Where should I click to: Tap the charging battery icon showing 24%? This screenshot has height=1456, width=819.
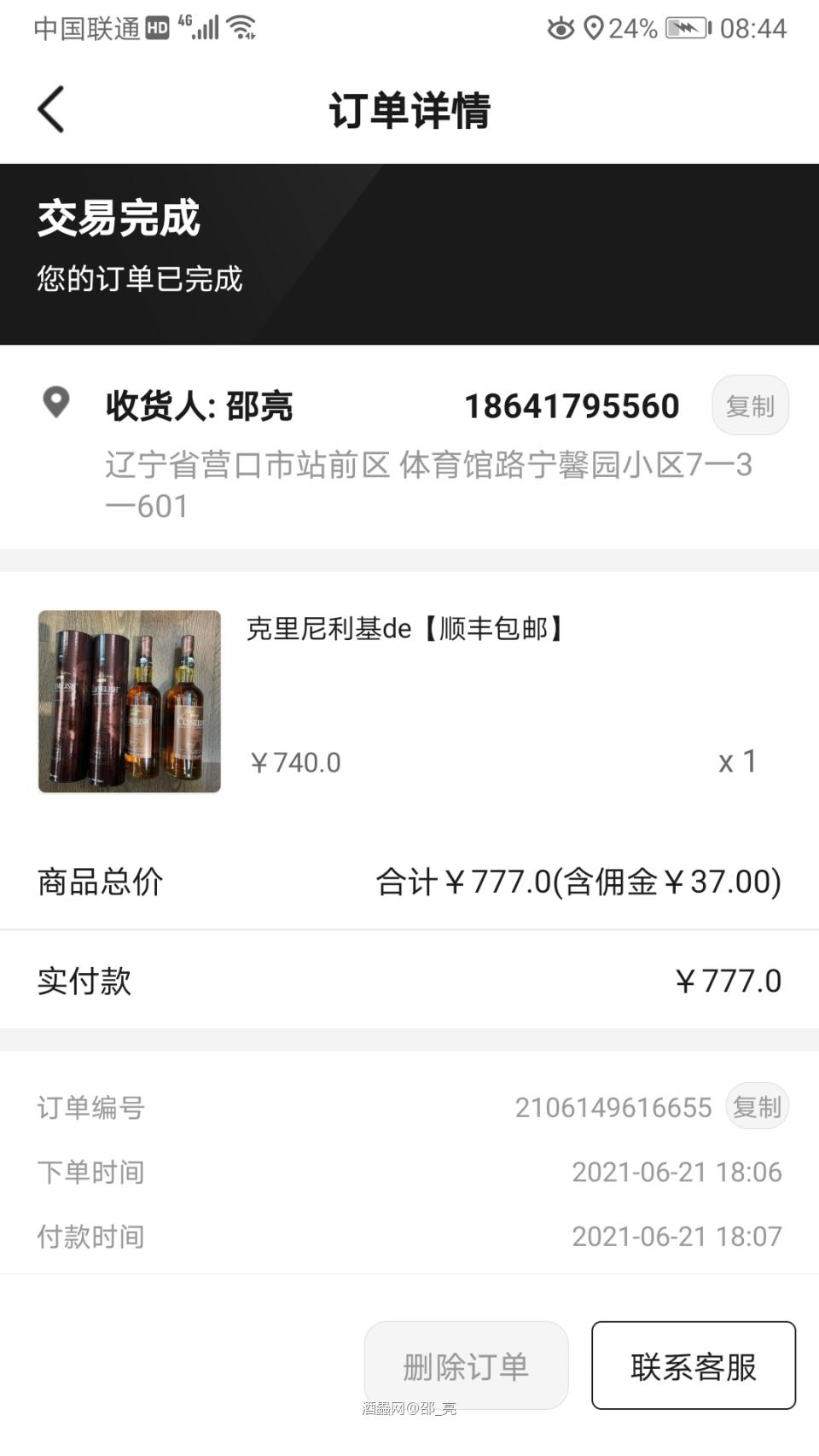688,28
